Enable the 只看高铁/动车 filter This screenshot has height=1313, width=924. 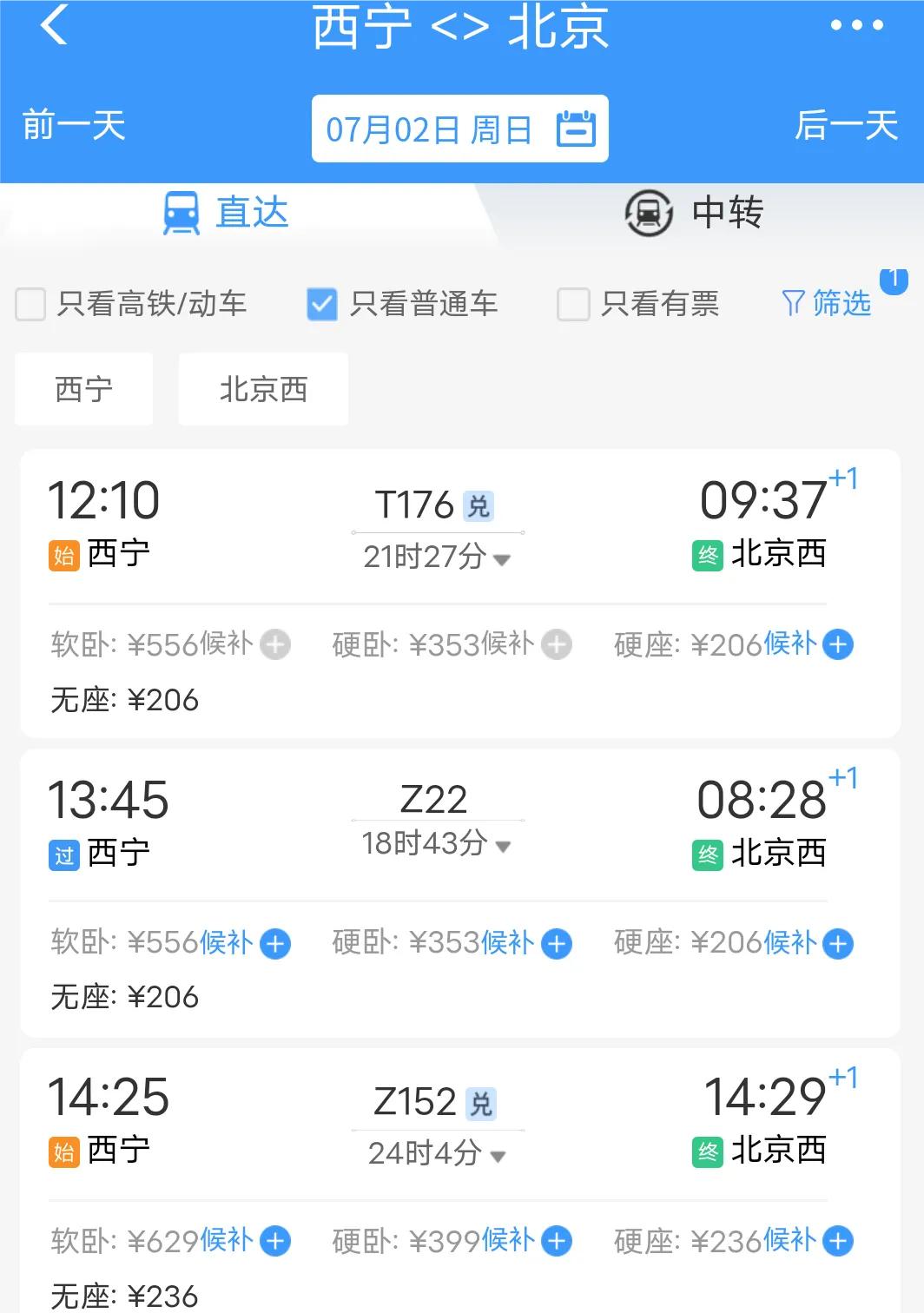tap(30, 305)
